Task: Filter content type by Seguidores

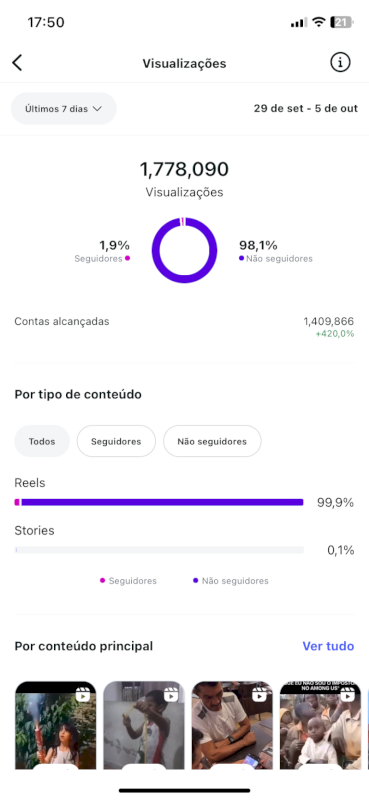Action: [116, 441]
